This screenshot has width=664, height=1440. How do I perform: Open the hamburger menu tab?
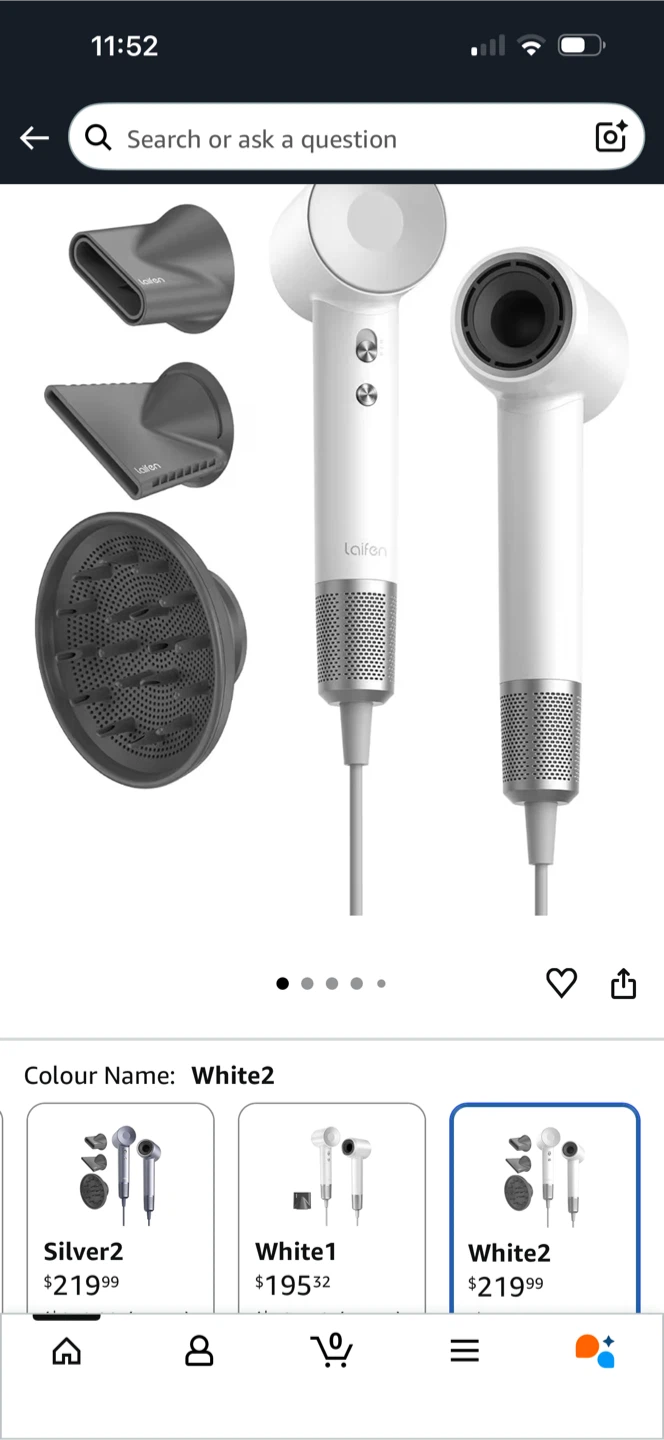click(464, 1351)
